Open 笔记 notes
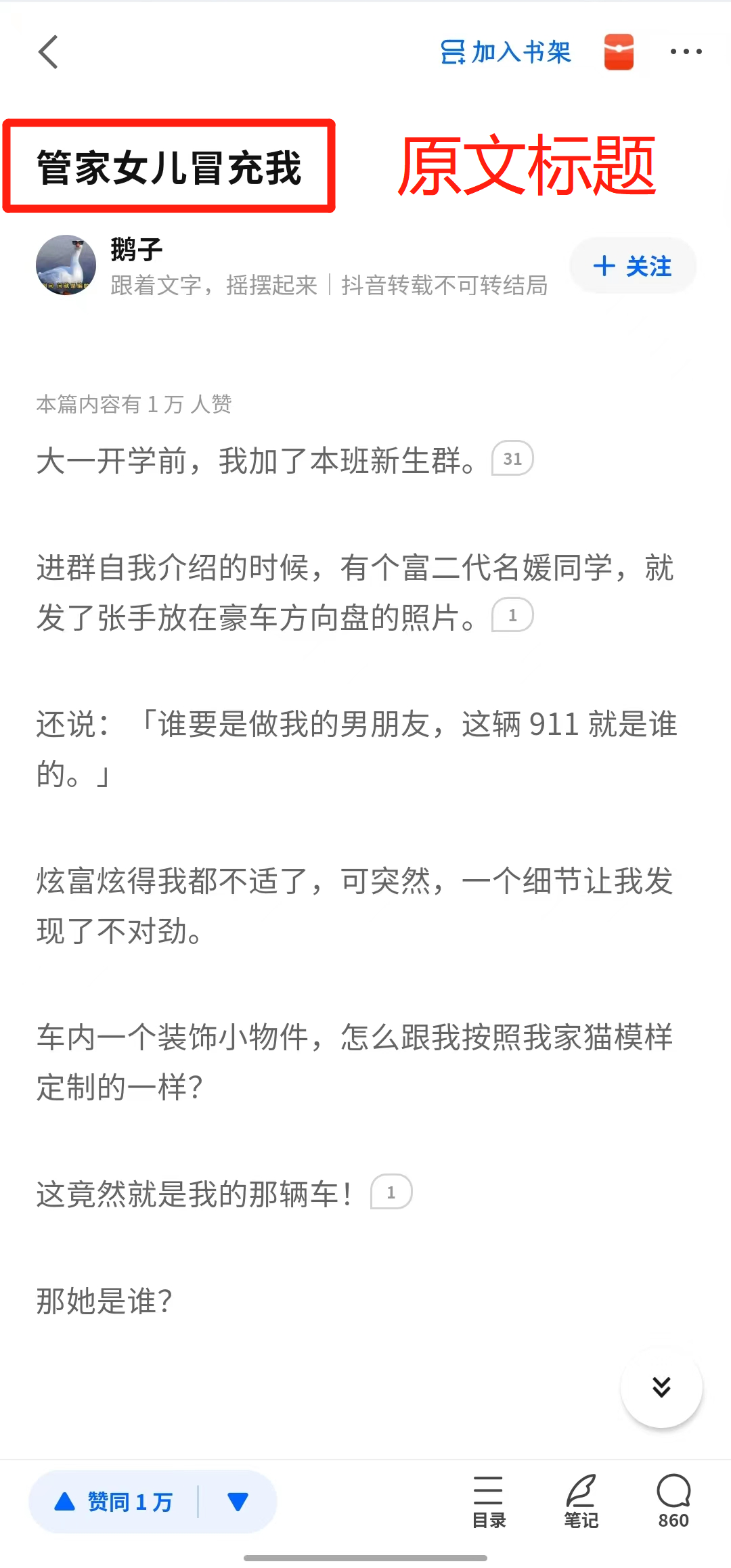Screen dimensions: 731x1568 click(x=581, y=1502)
